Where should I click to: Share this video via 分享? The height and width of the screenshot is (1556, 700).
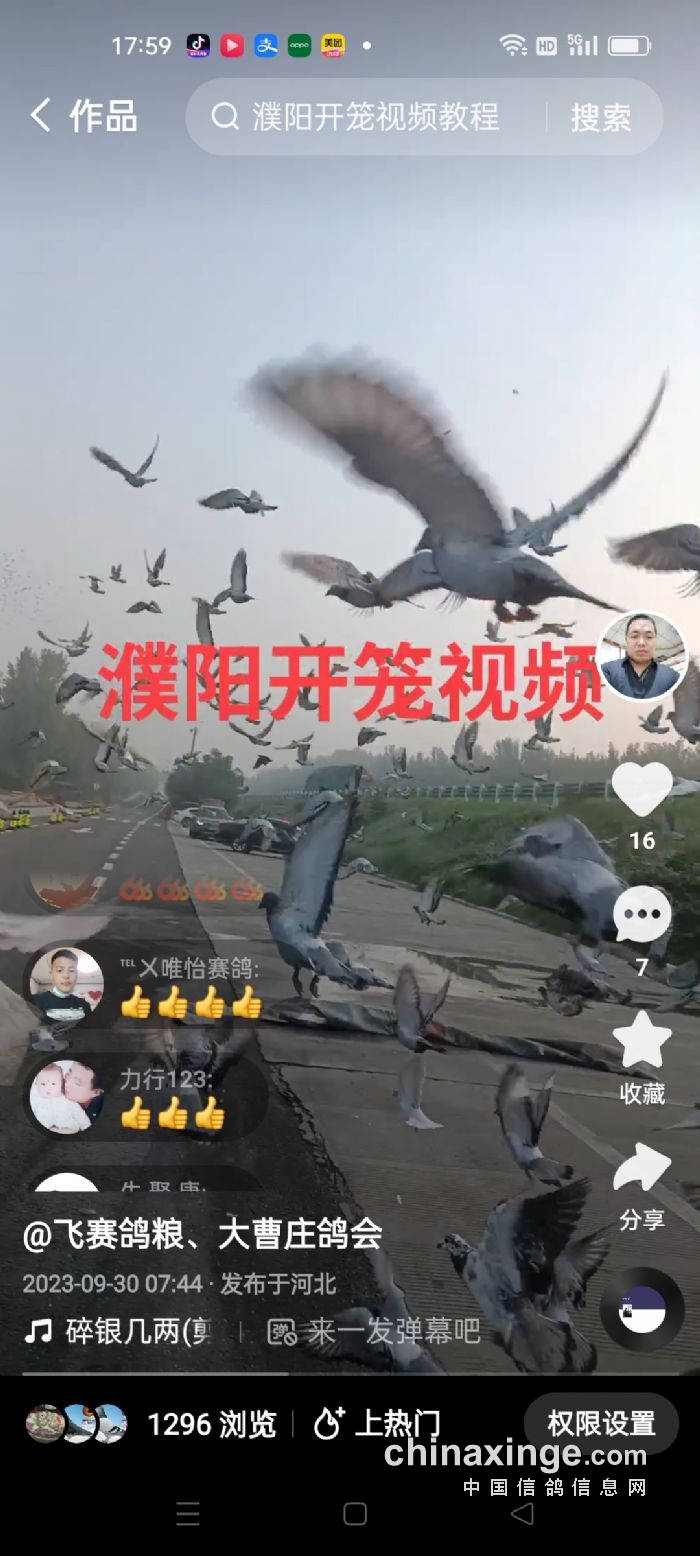click(641, 1170)
